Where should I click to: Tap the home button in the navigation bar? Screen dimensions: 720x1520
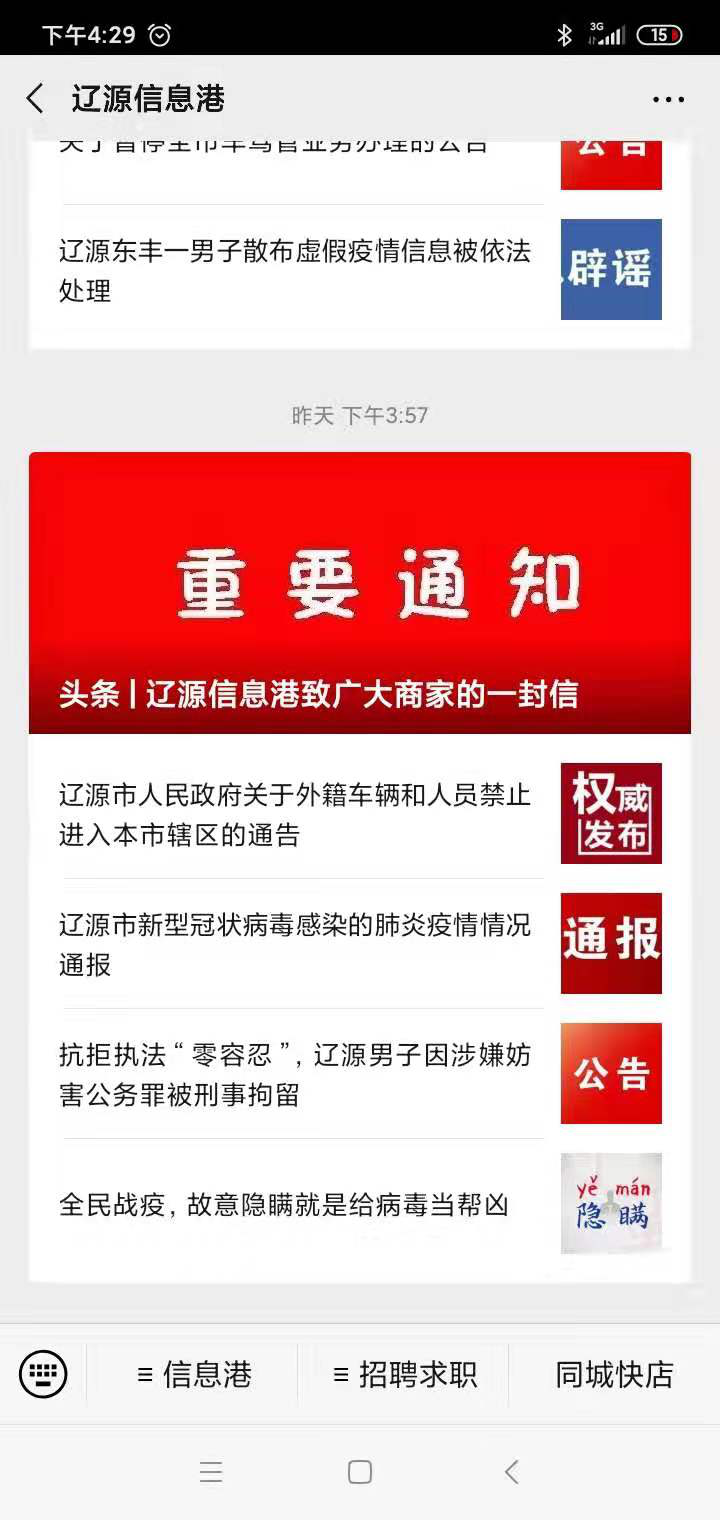tap(359, 1471)
